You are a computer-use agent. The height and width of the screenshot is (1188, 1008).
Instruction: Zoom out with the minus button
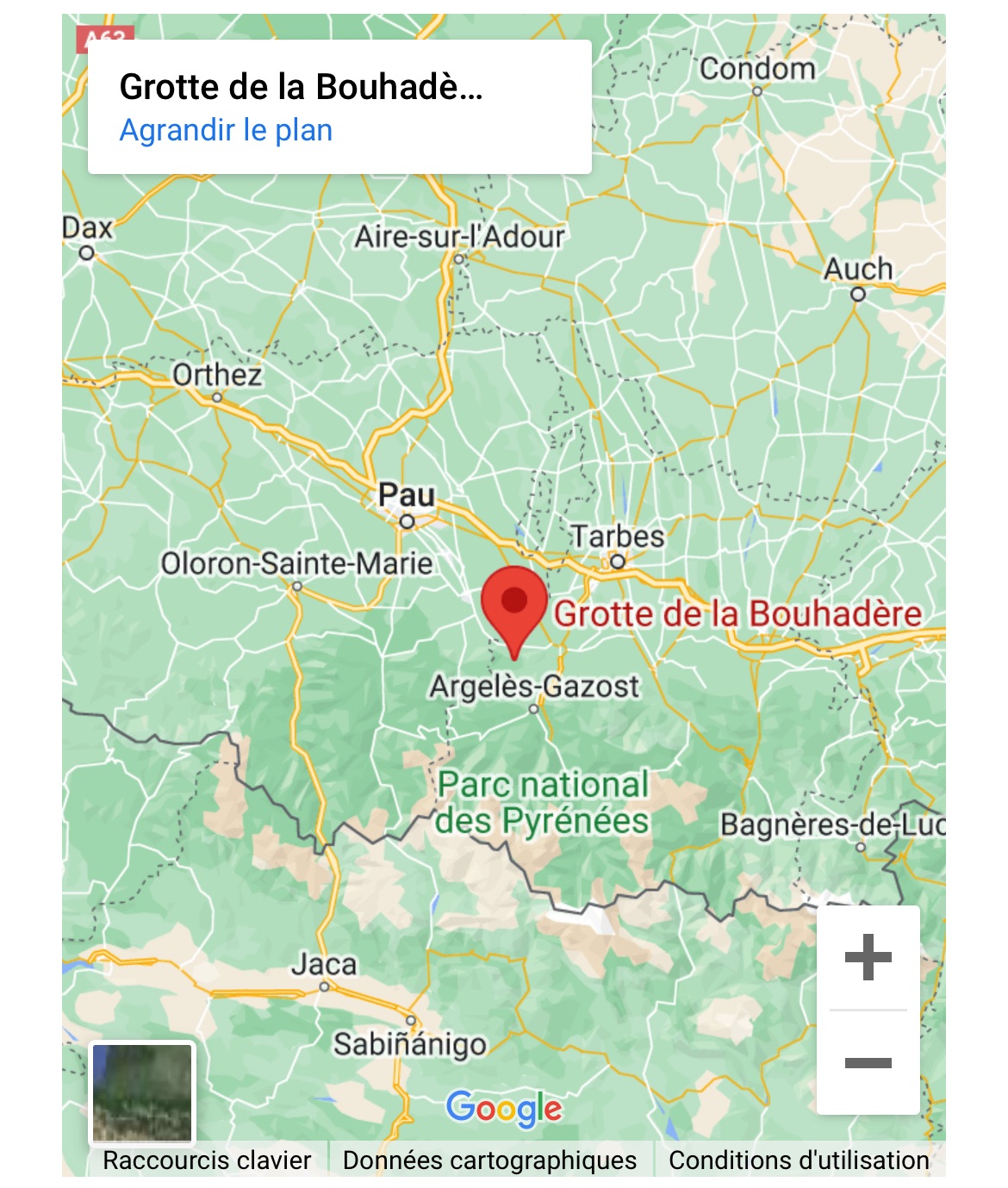coord(868,1063)
